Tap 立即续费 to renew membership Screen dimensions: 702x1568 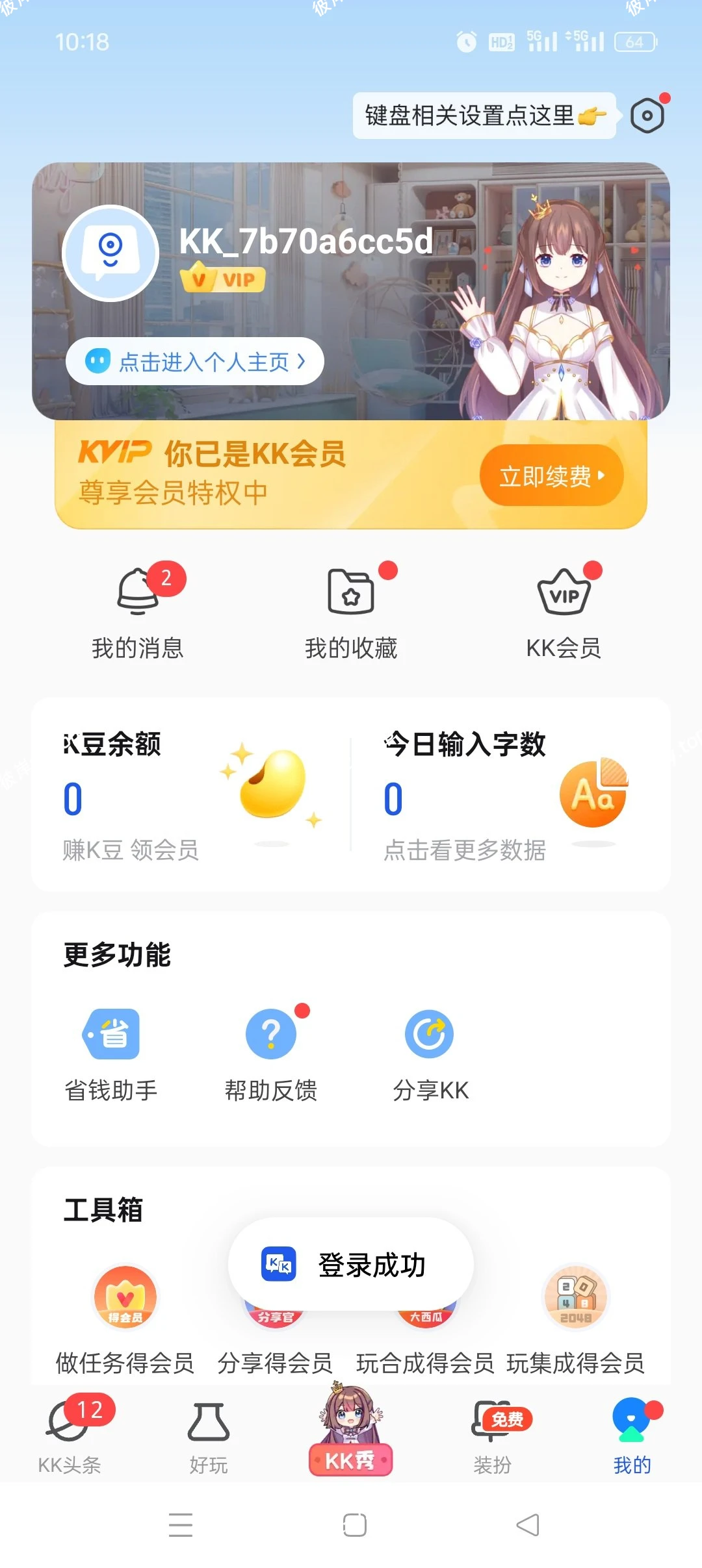click(551, 474)
